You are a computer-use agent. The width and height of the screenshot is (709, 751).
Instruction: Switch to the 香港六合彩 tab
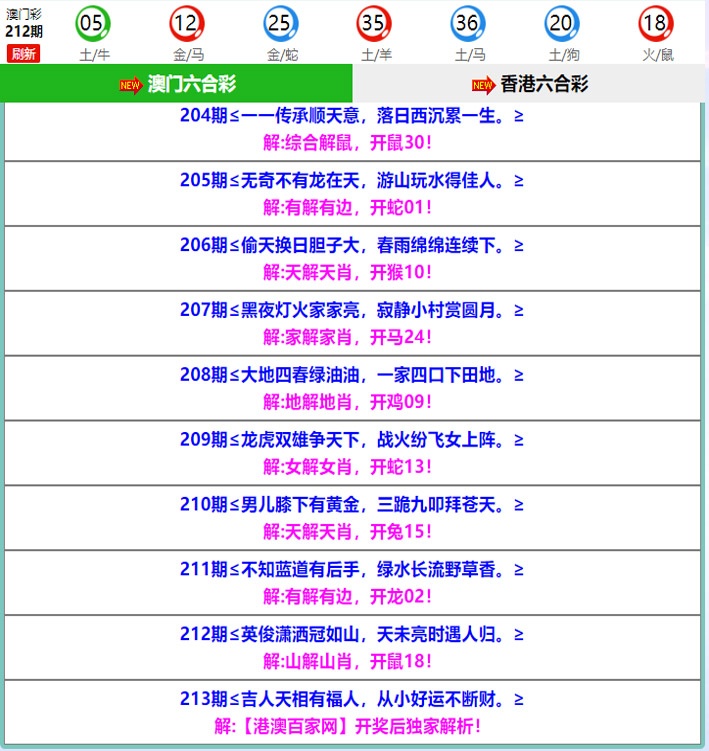[x=530, y=84]
